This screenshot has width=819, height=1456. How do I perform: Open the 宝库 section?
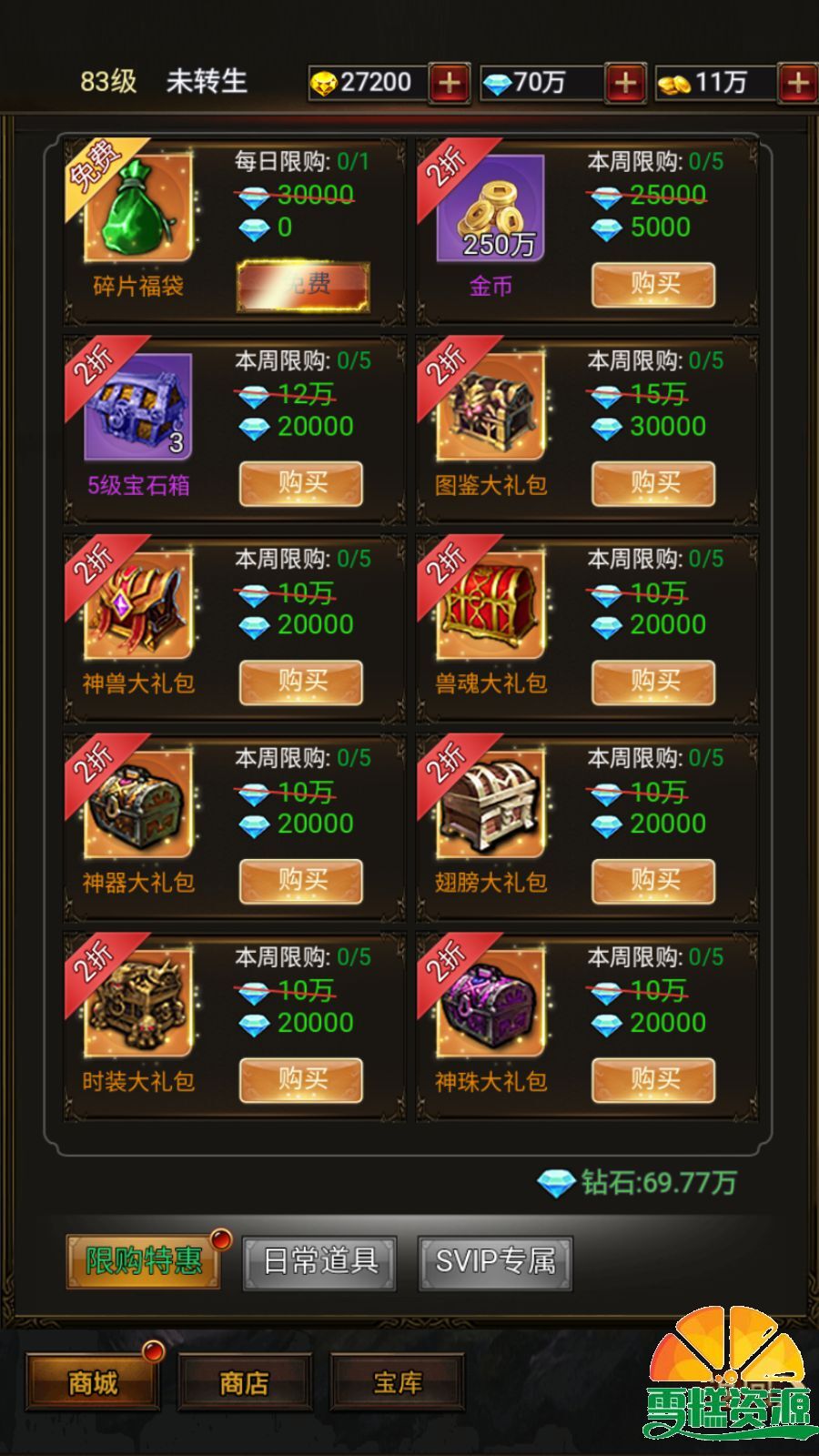click(x=397, y=1383)
